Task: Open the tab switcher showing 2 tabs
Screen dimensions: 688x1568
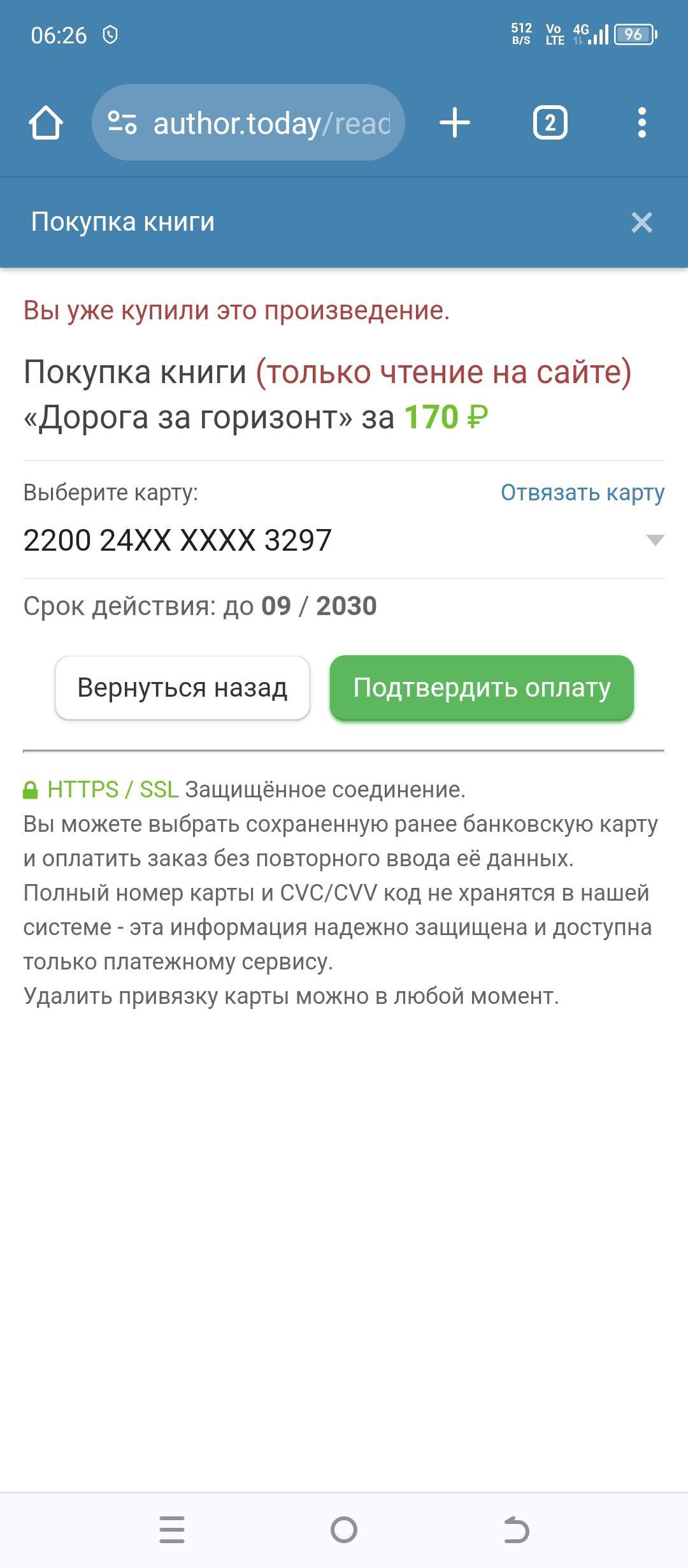Action: tap(550, 122)
